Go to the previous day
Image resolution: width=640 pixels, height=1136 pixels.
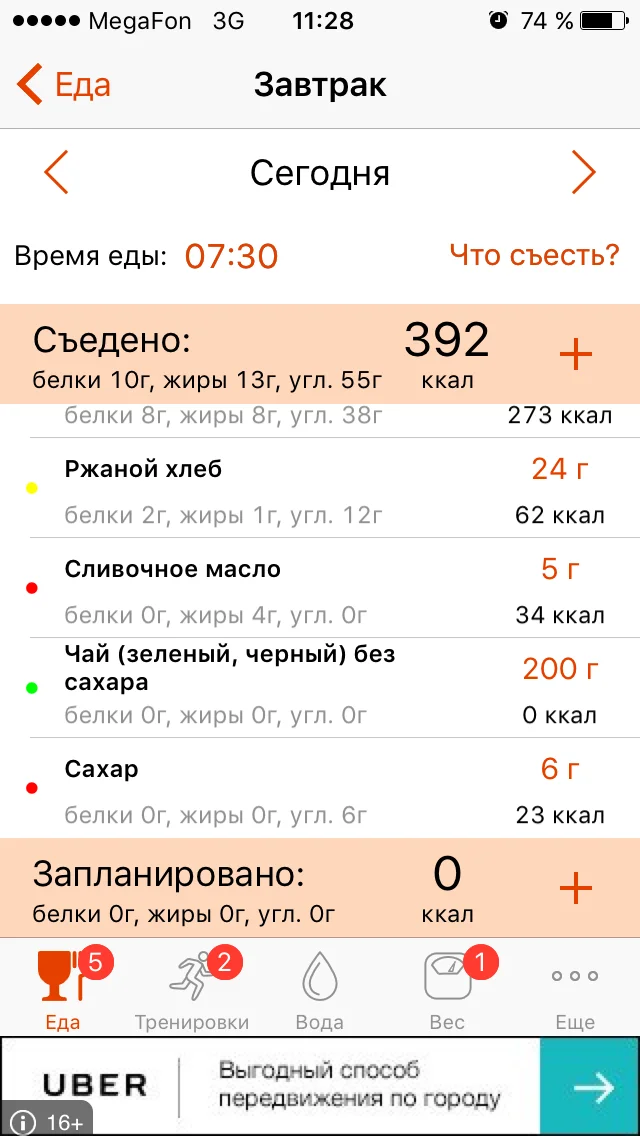point(57,173)
